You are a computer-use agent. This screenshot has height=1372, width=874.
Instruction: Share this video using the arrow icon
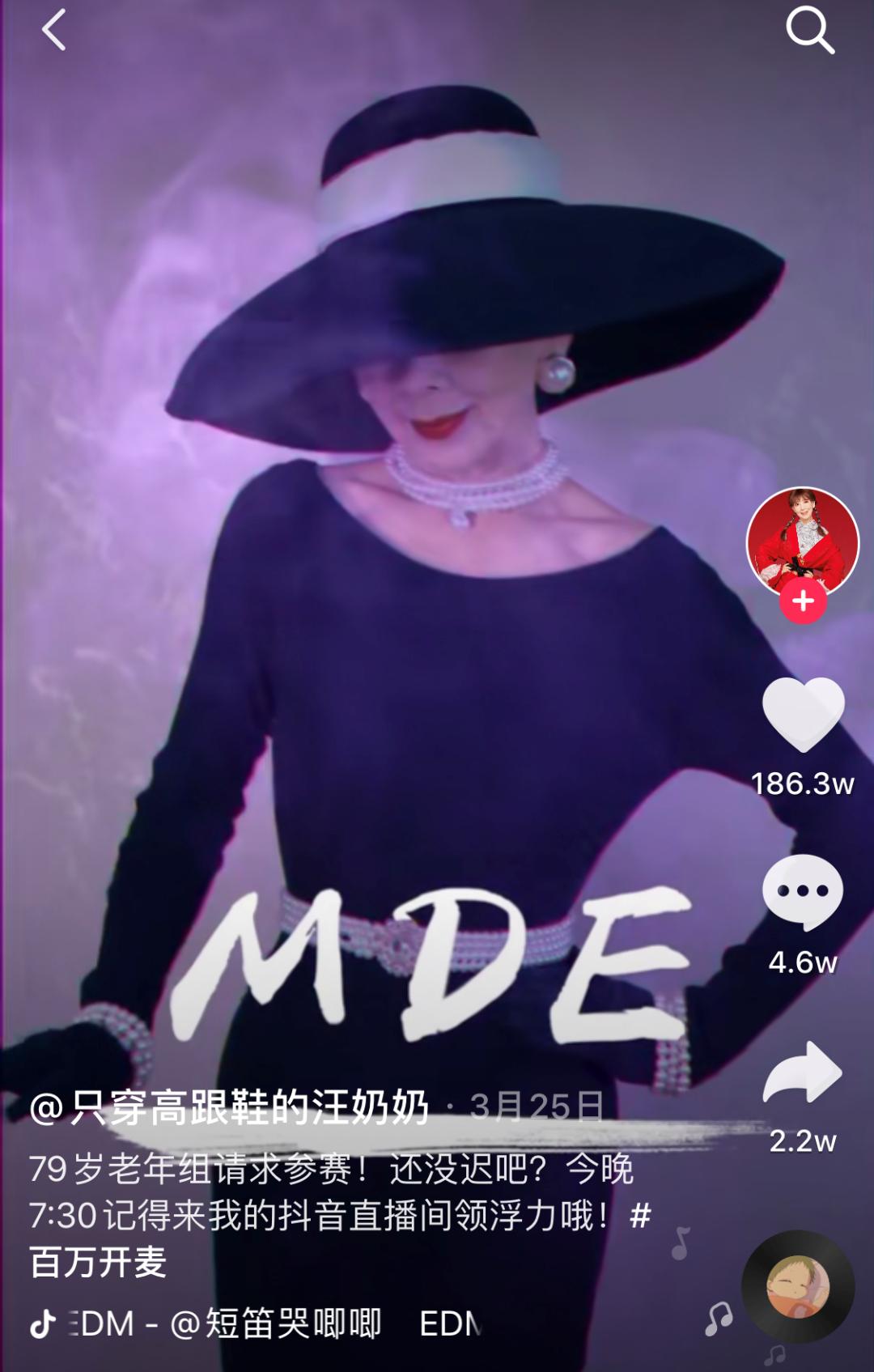(803, 1073)
